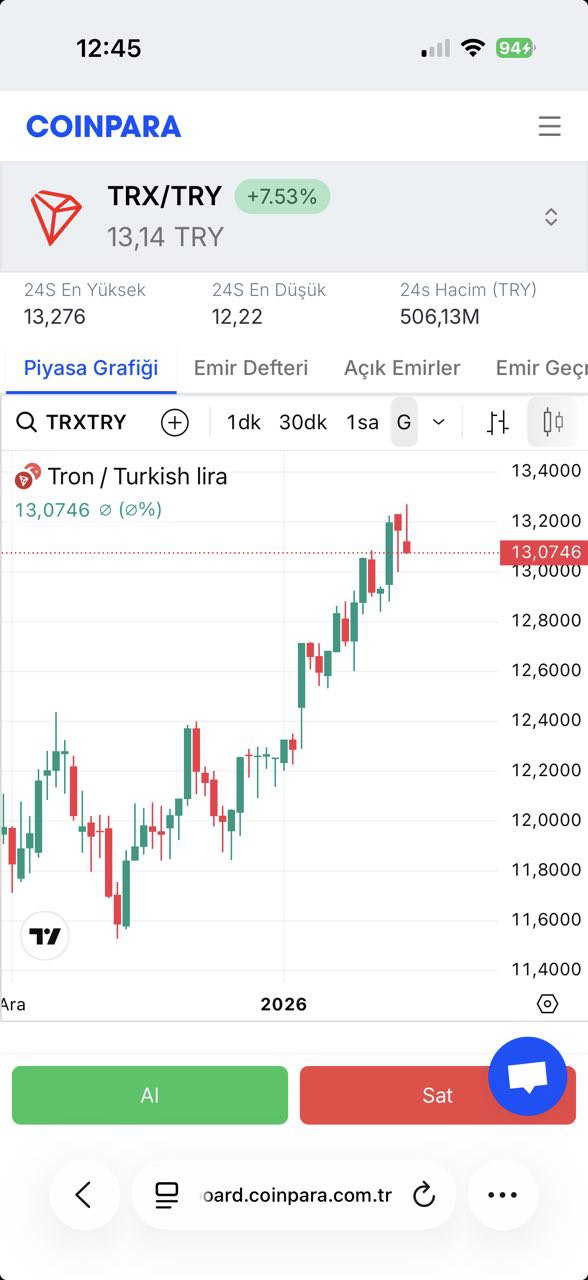Open chart settings hexagon icon
Viewport: 588px width, 1280px height.
(547, 1004)
